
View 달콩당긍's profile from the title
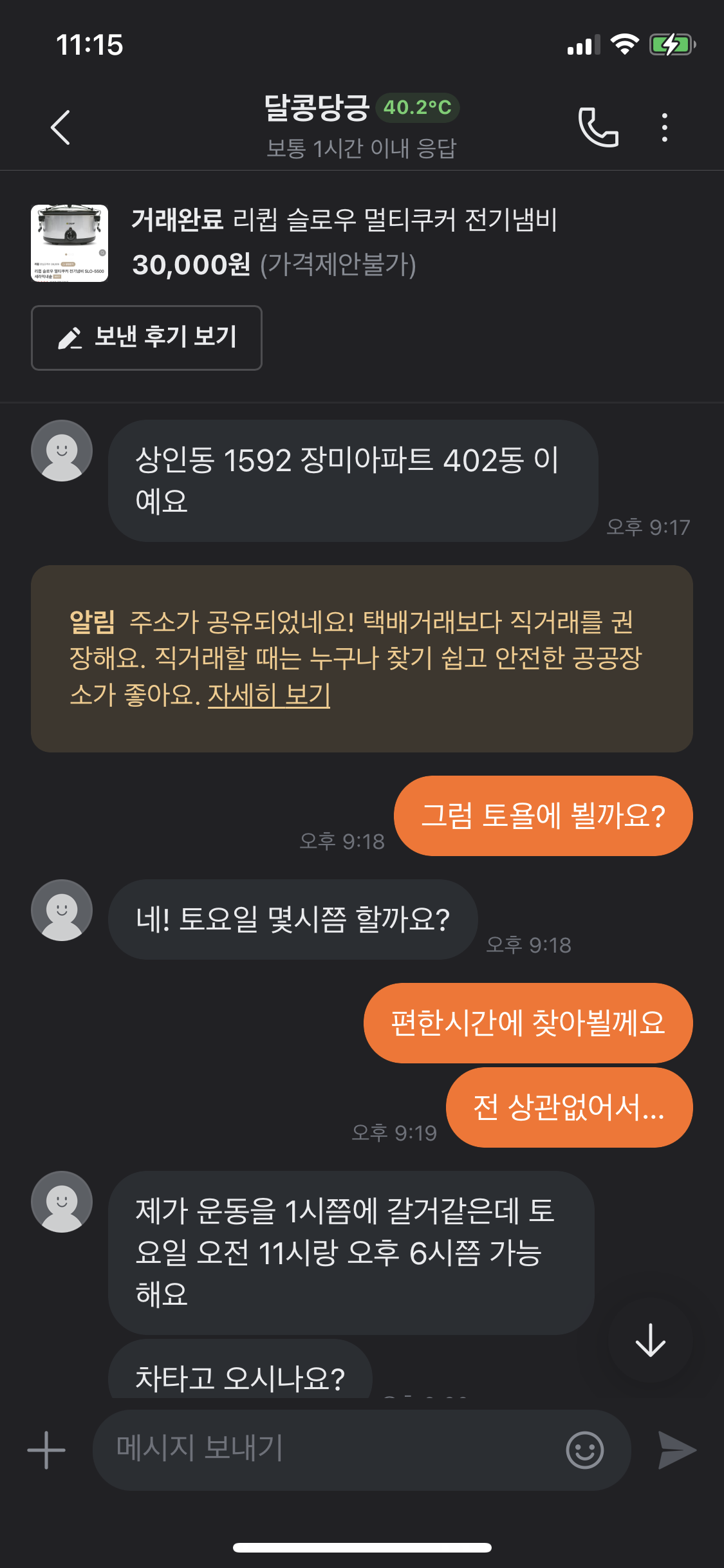pos(317,107)
